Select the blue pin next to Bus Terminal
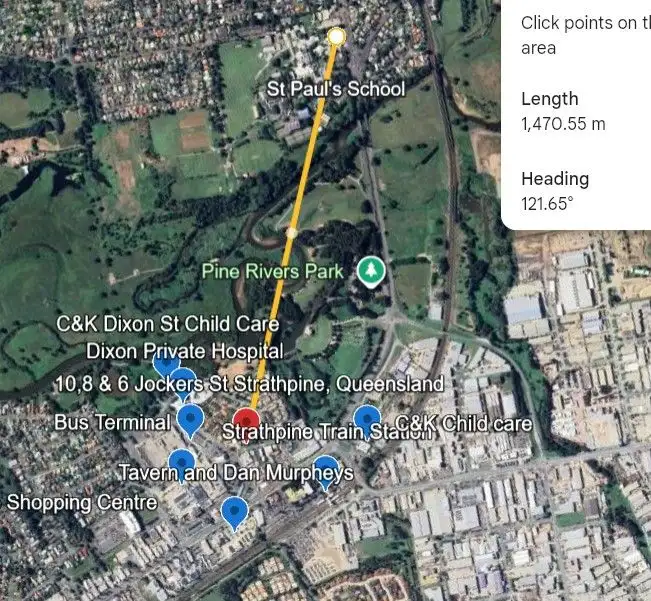Viewport: 651px width, 601px height. (190, 418)
